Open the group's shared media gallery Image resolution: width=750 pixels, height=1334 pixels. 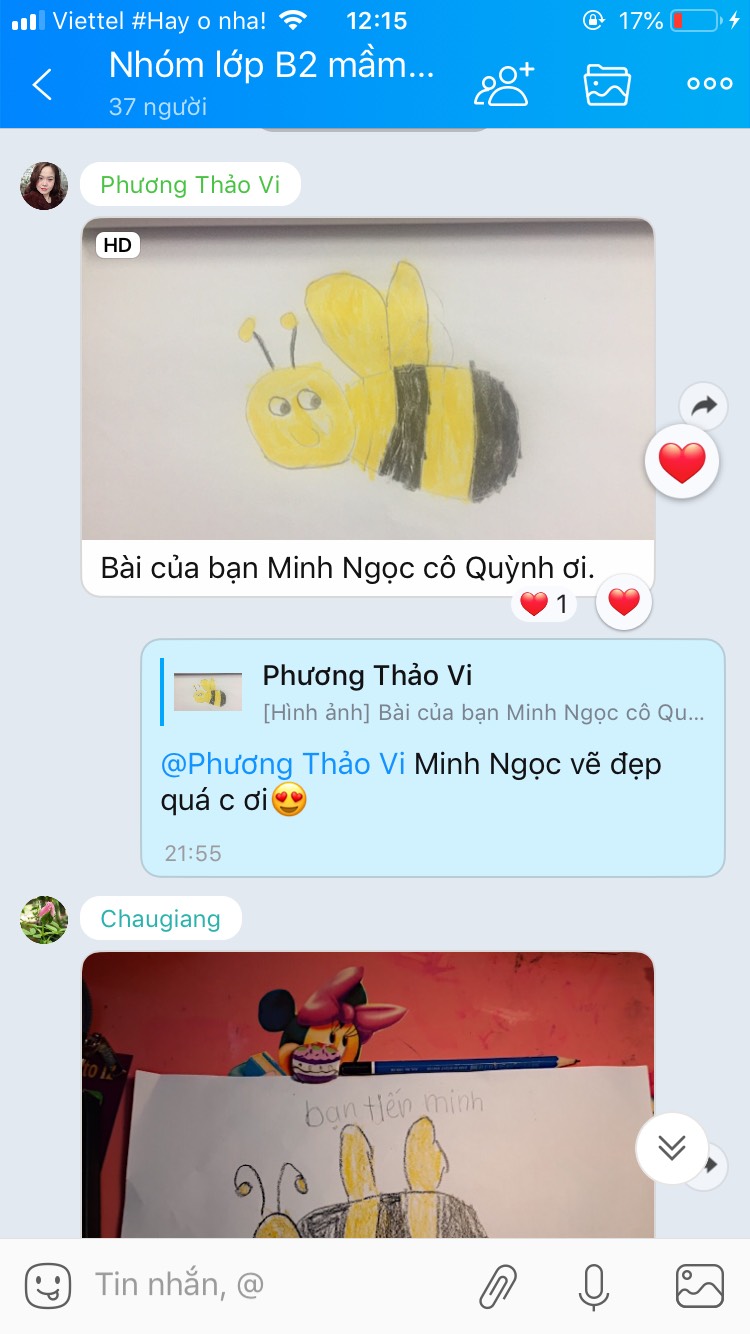point(607,85)
